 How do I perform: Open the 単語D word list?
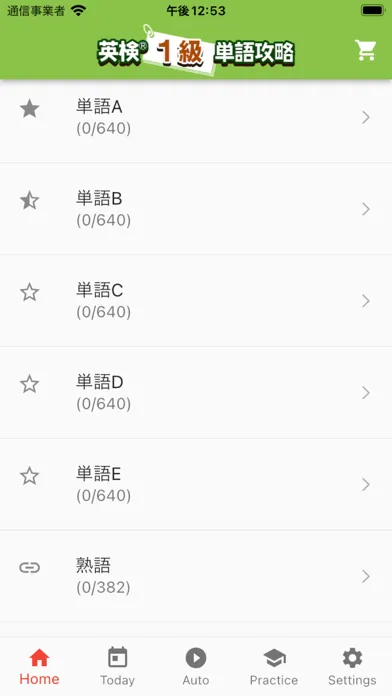196,392
